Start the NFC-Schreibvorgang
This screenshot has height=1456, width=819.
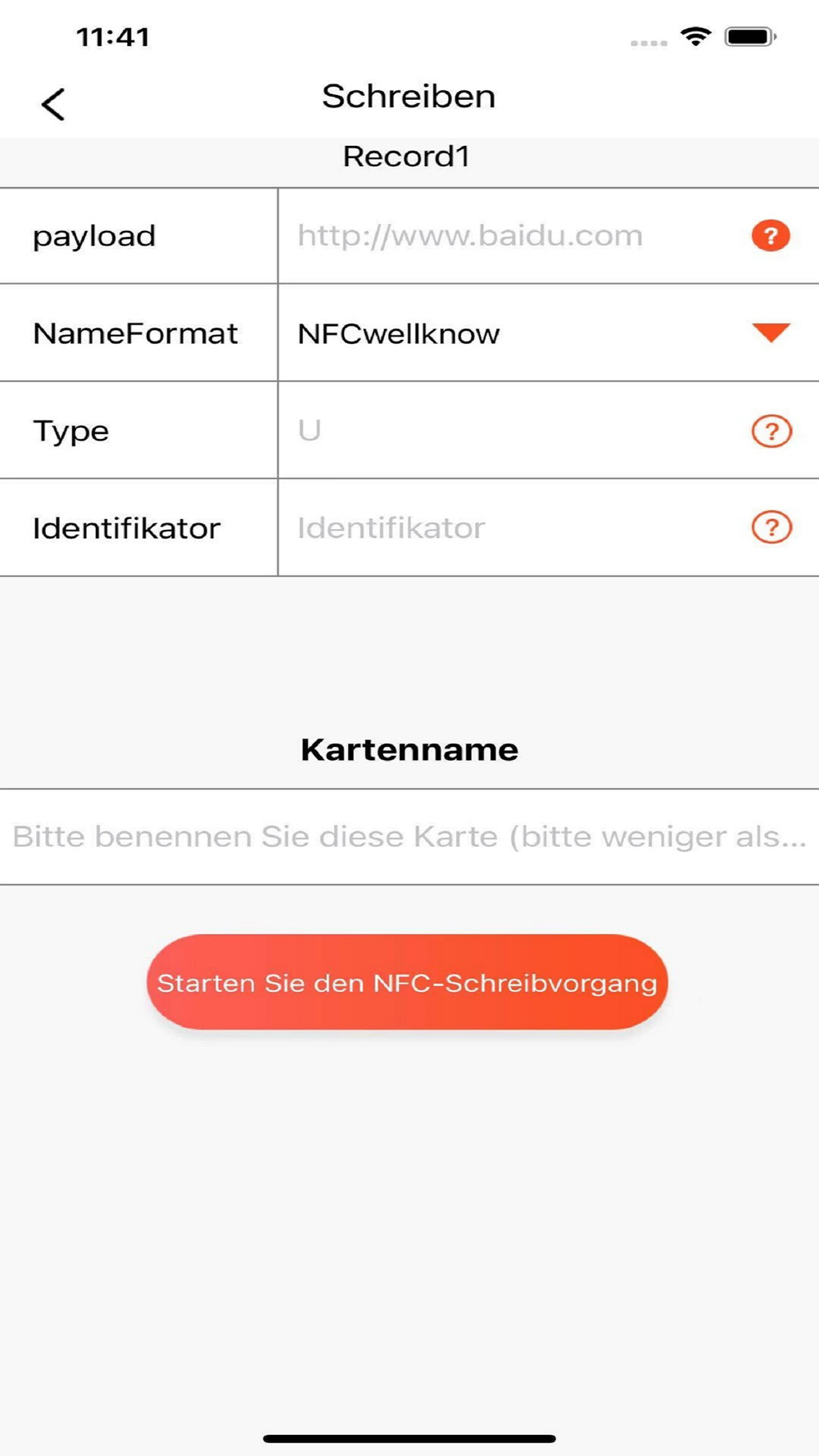[407, 982]
